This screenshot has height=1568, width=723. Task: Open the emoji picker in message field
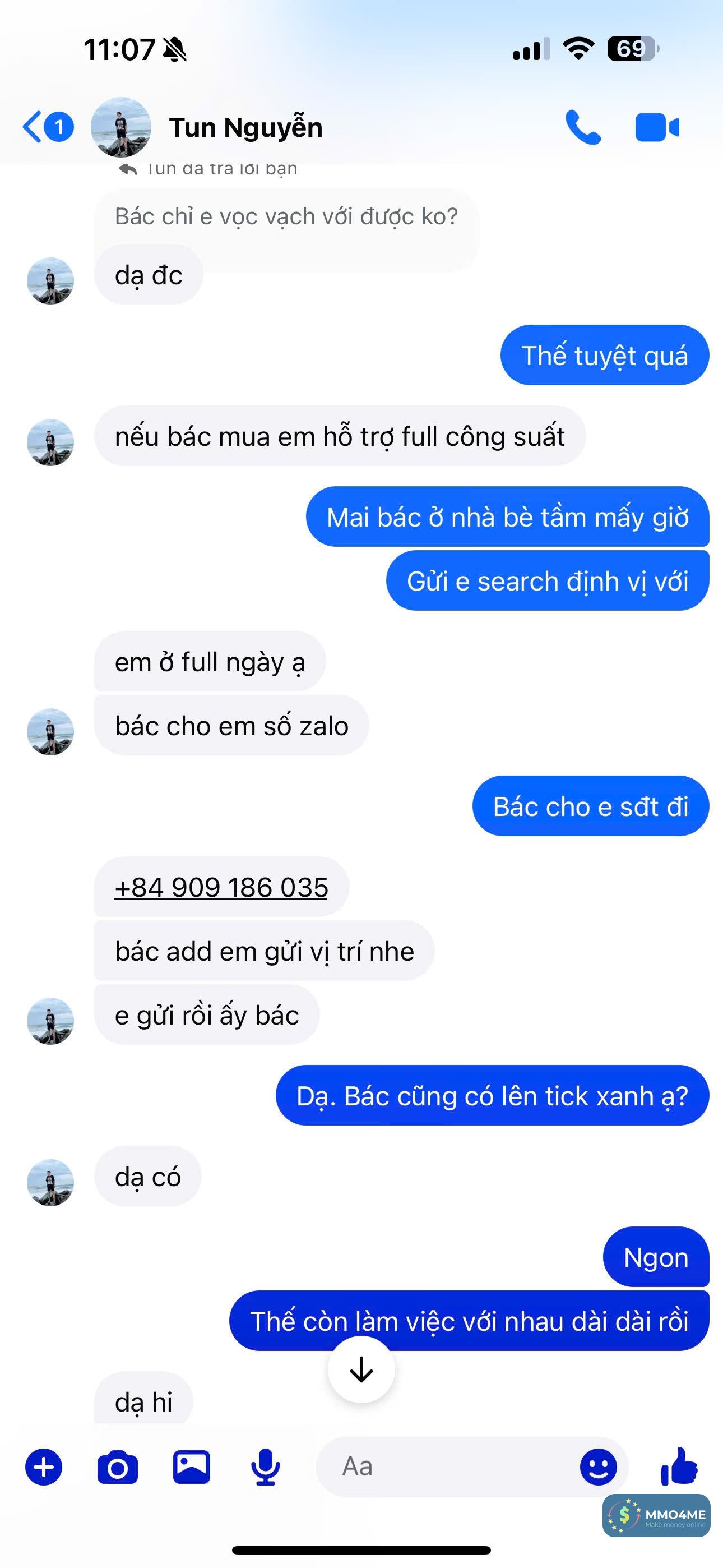click(598, 1467)
